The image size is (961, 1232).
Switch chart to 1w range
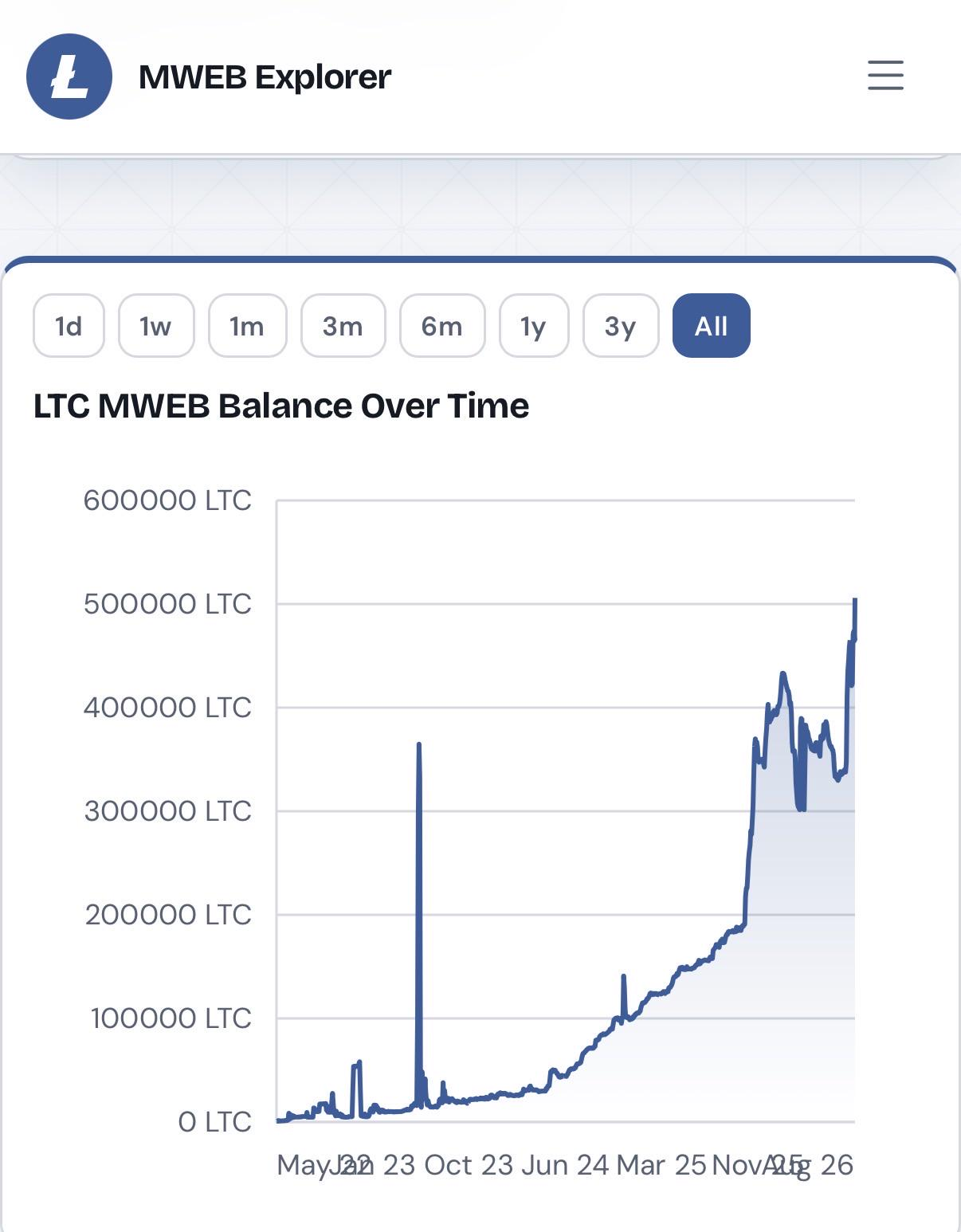tap(156, 326)
